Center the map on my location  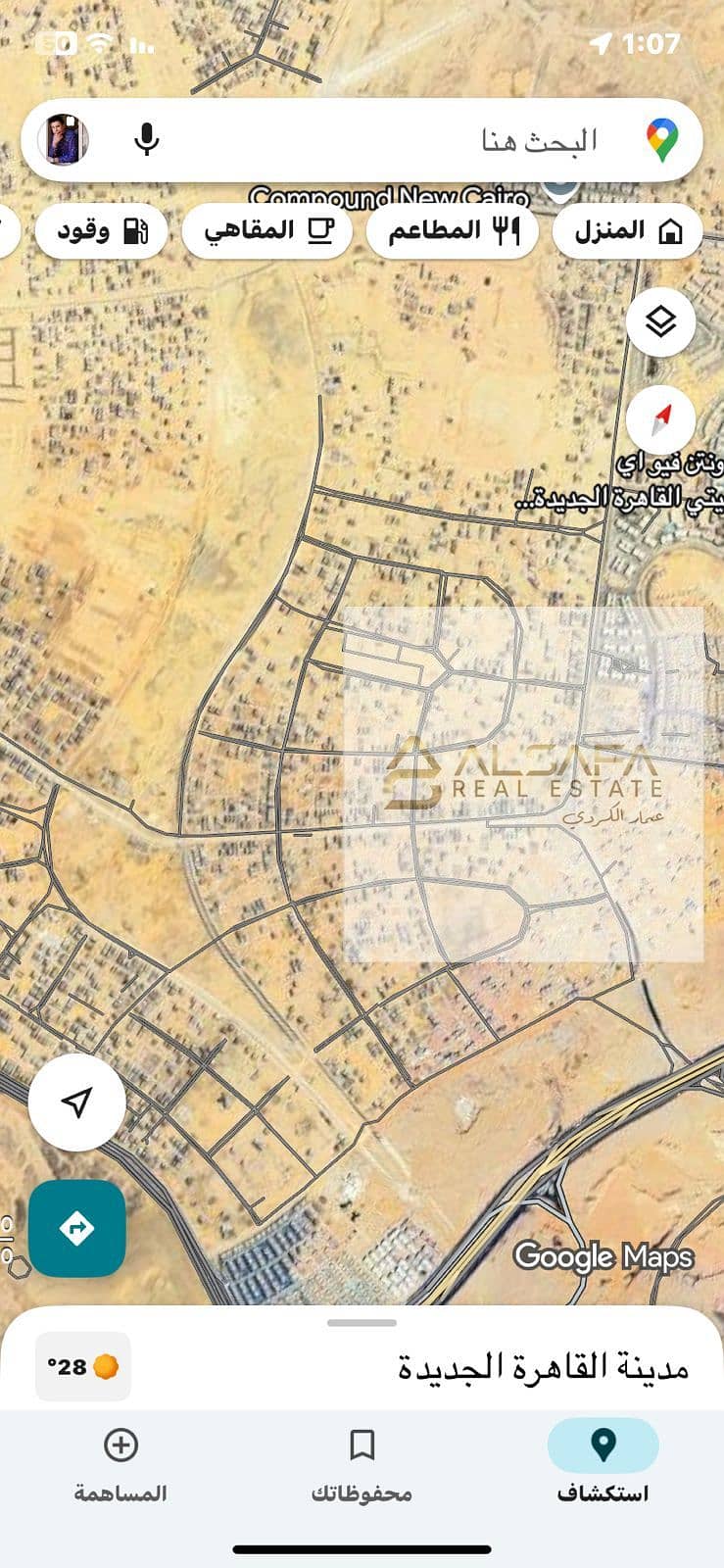76,1102
